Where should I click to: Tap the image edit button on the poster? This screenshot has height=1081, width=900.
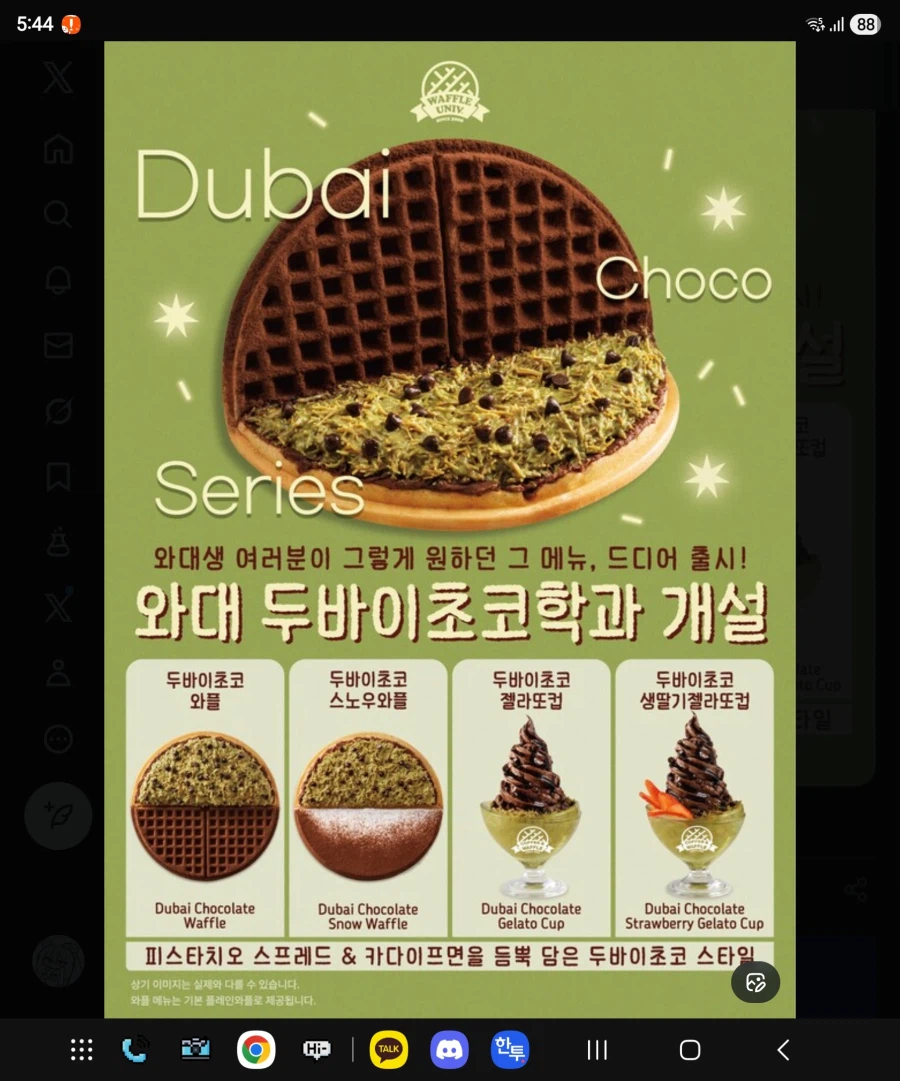[x=755, y=982]
